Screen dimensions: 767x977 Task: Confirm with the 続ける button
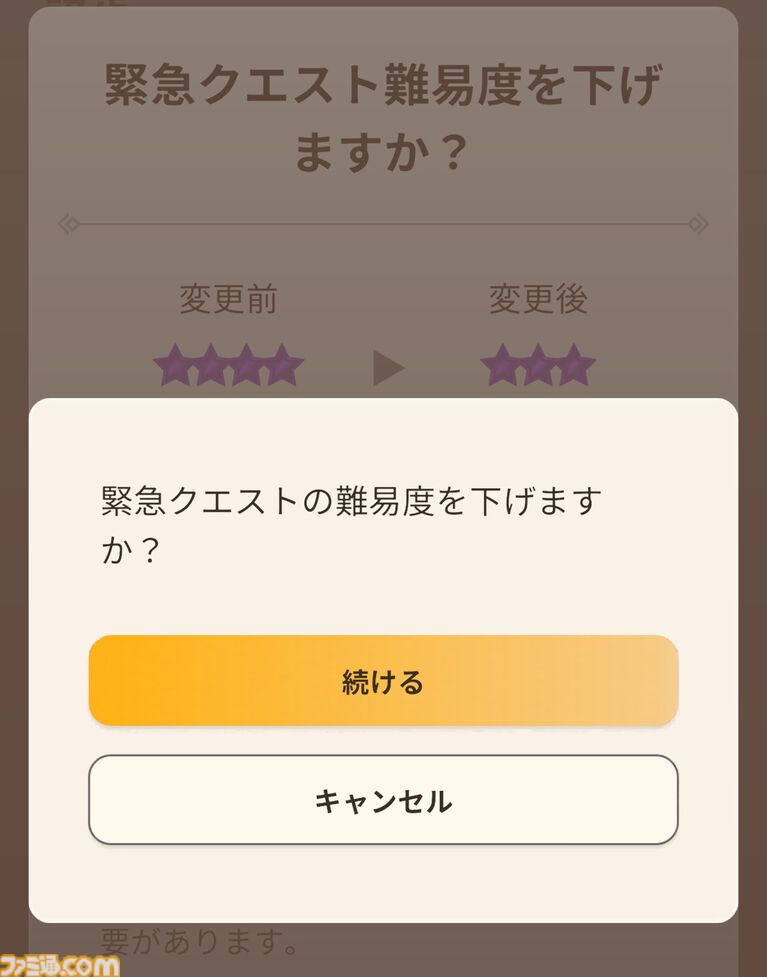click(383, 681)
